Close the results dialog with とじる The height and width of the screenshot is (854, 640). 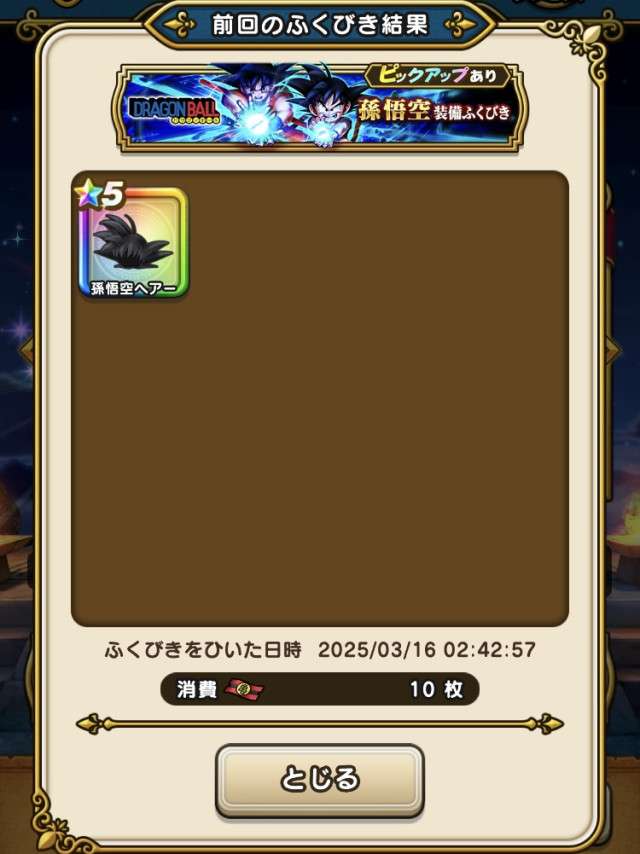click(320, 780)
